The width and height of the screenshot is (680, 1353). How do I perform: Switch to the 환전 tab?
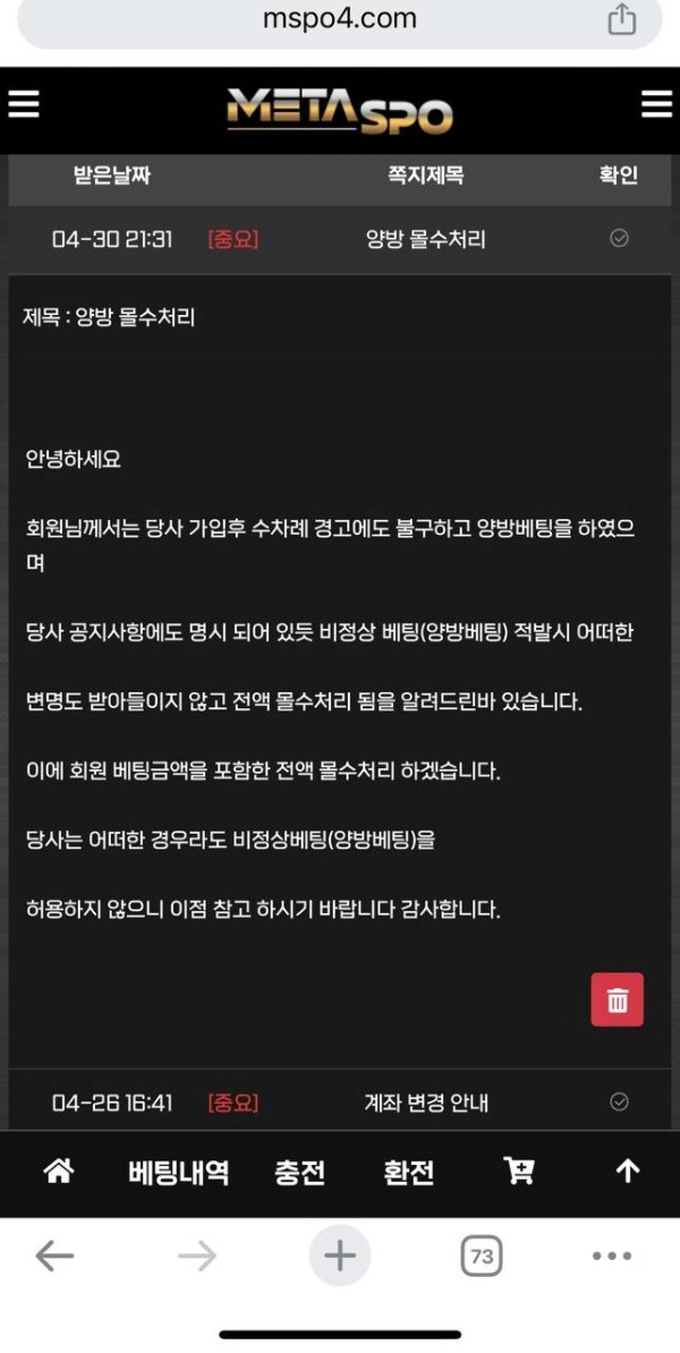click(x=408, y=1172)
